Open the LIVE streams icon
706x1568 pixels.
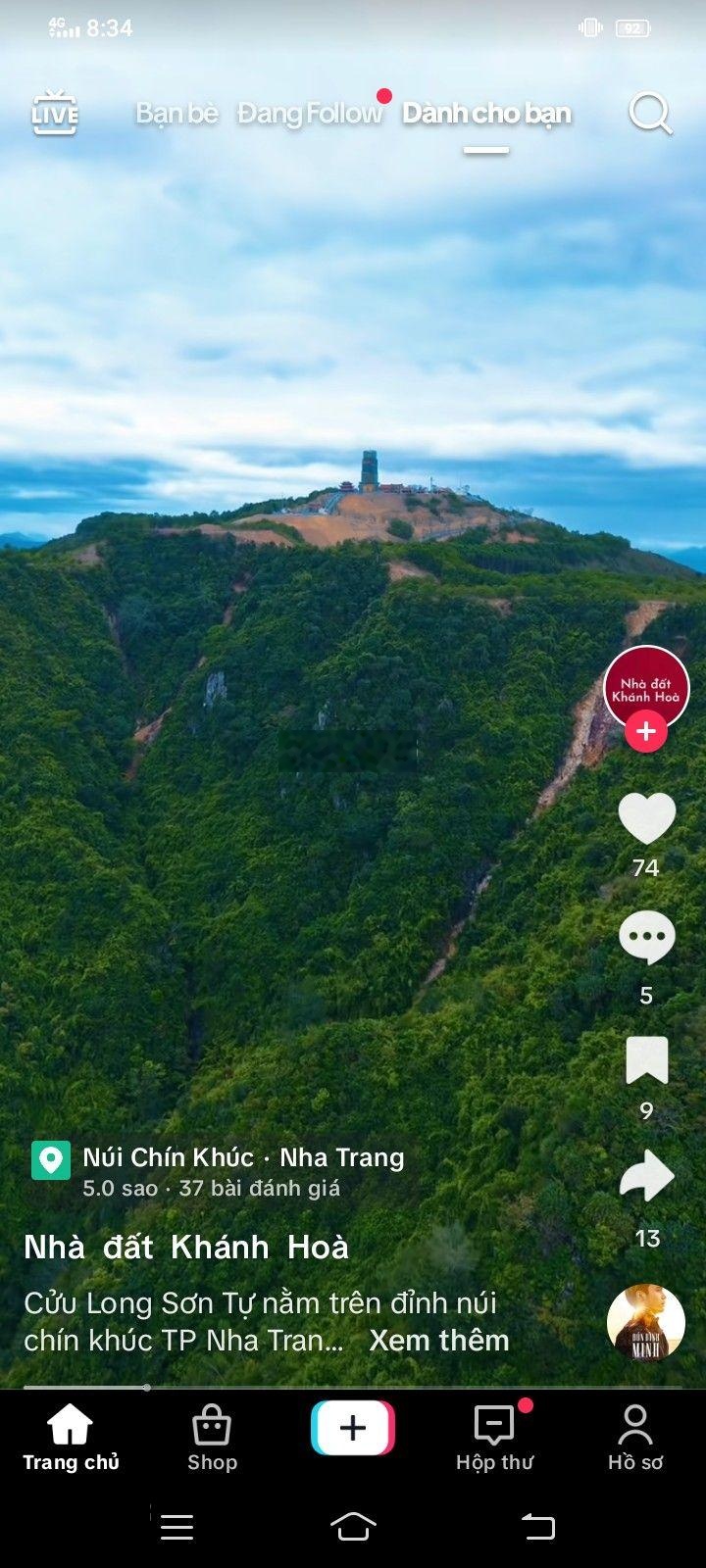tap(54, 113)
